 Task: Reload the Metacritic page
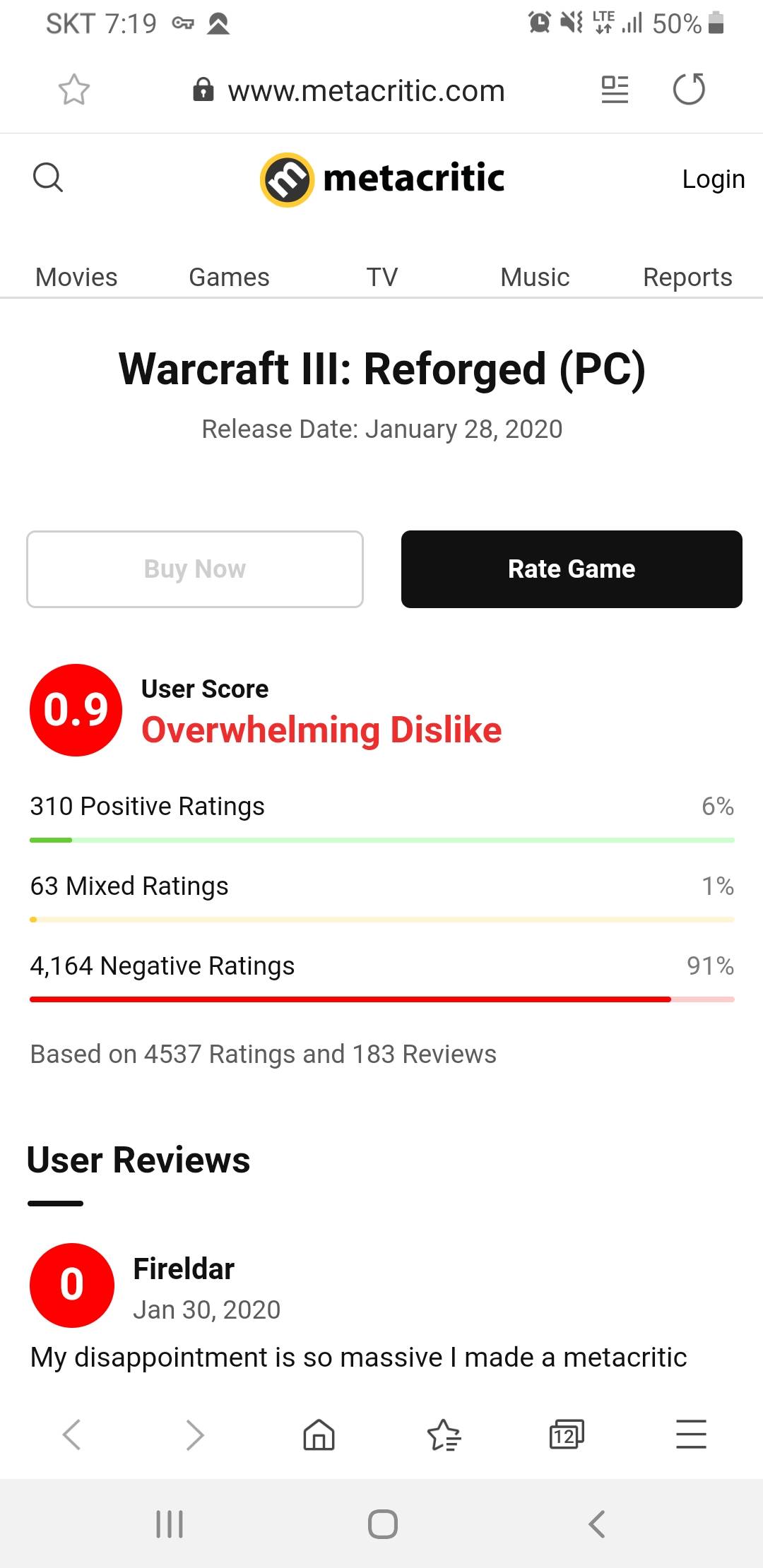pos(689,90)
